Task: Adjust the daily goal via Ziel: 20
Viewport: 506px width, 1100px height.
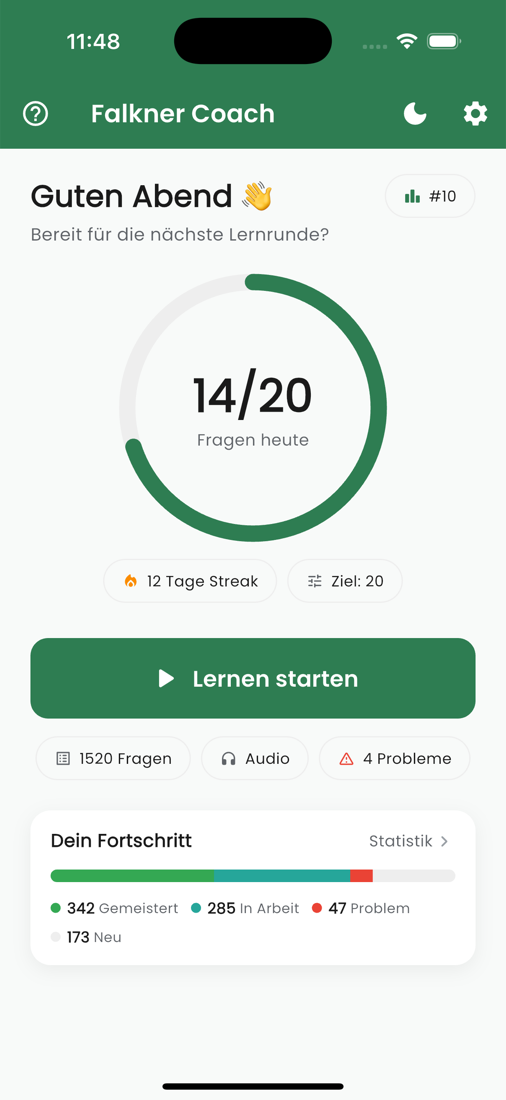Action: point(345,581)
